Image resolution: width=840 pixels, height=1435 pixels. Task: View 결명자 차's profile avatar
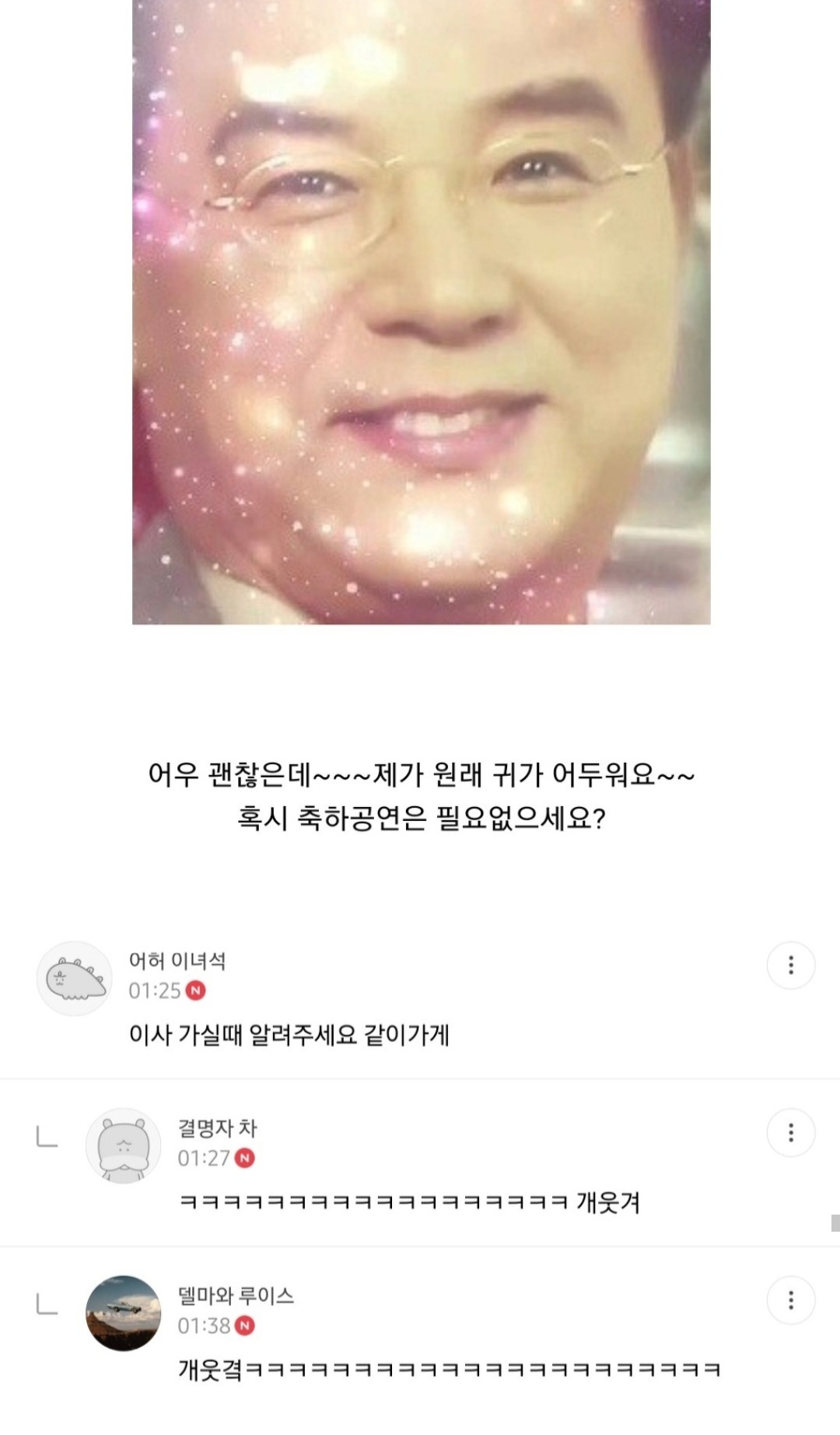click(123, 1146)
